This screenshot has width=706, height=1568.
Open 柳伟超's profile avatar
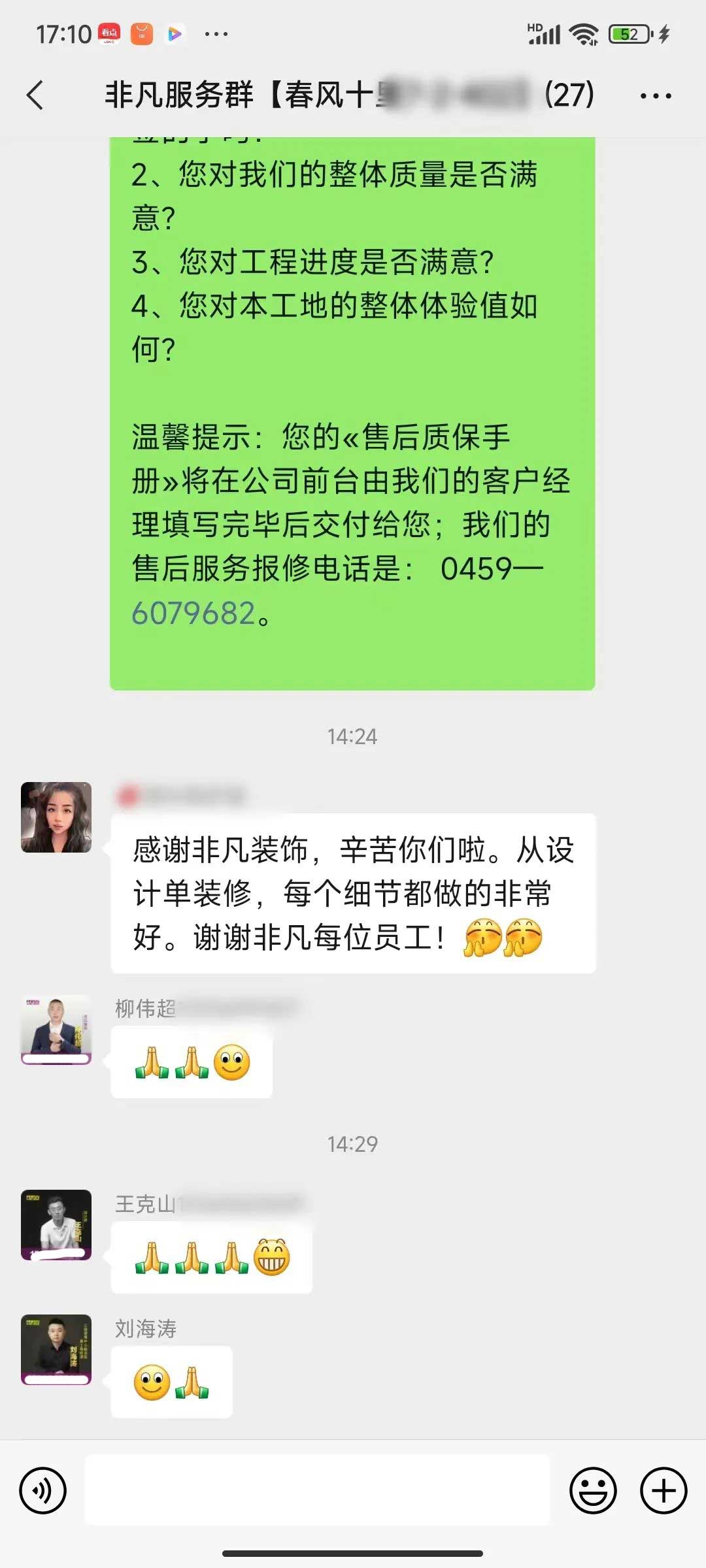coord(56,1030)
